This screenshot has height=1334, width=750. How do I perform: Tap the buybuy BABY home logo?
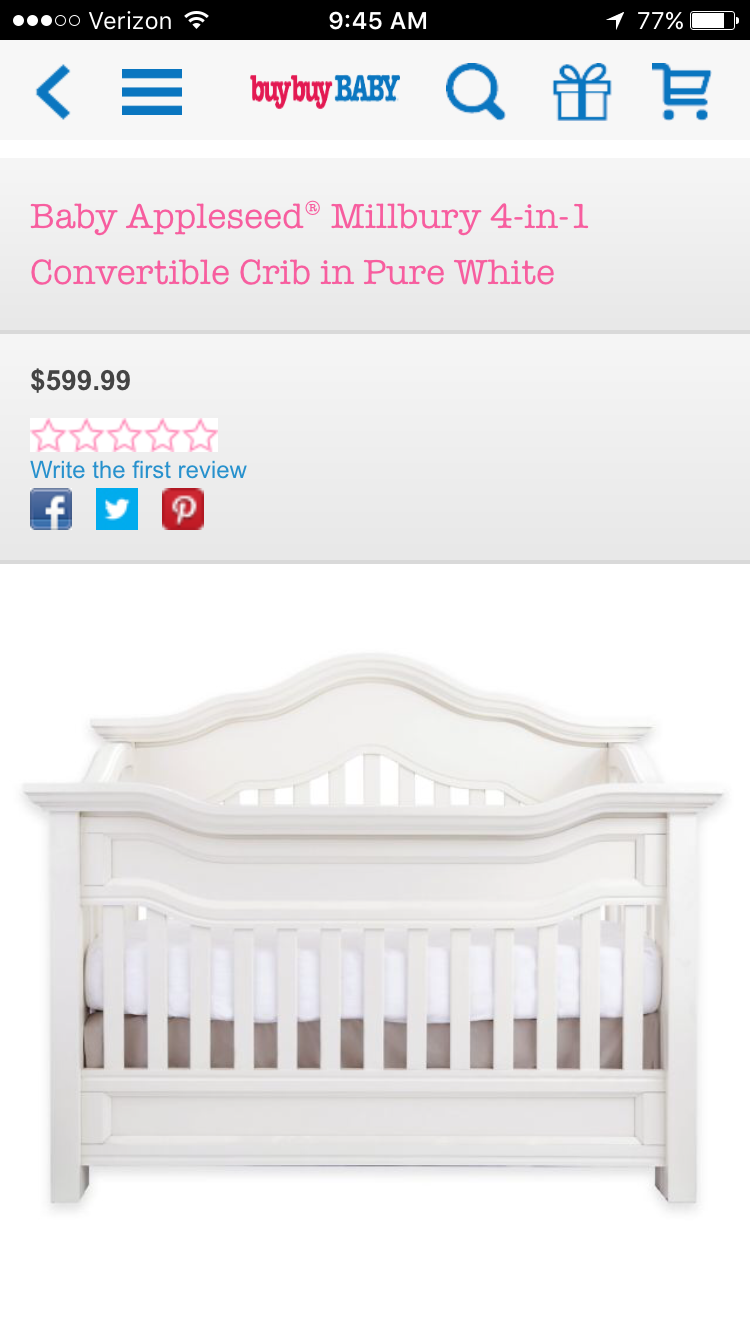324,91
